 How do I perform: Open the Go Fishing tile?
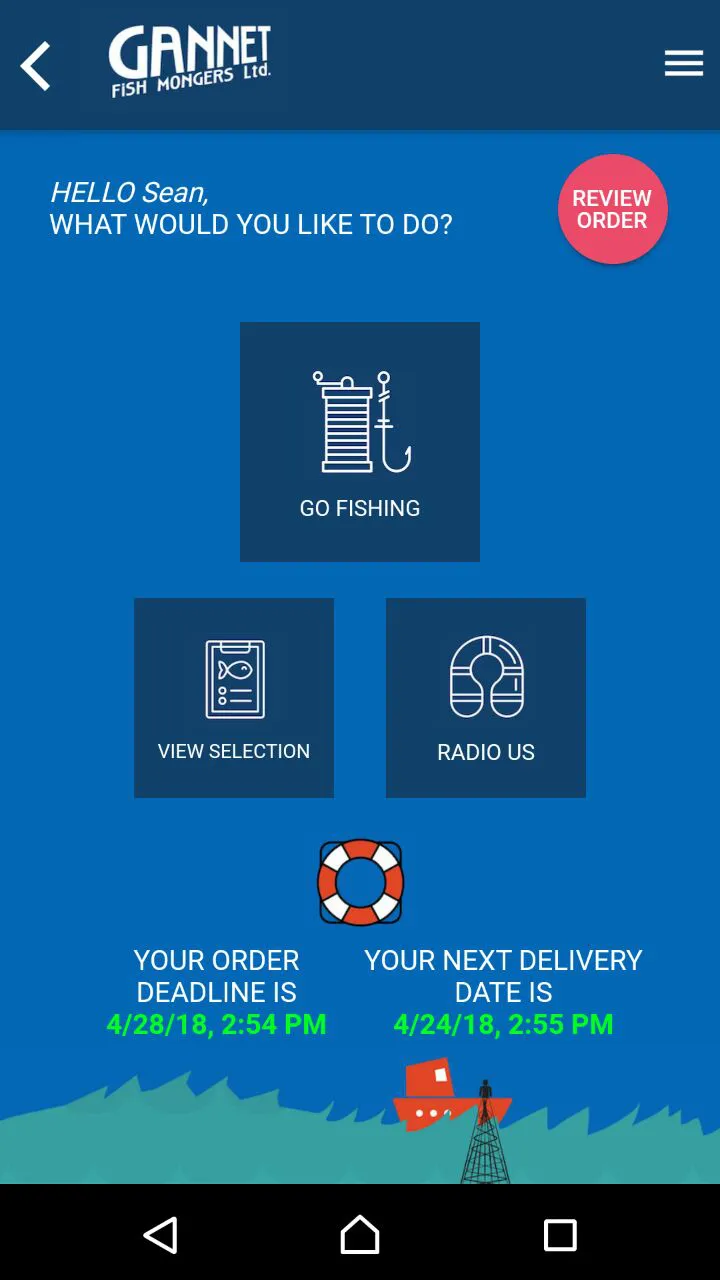360,442
